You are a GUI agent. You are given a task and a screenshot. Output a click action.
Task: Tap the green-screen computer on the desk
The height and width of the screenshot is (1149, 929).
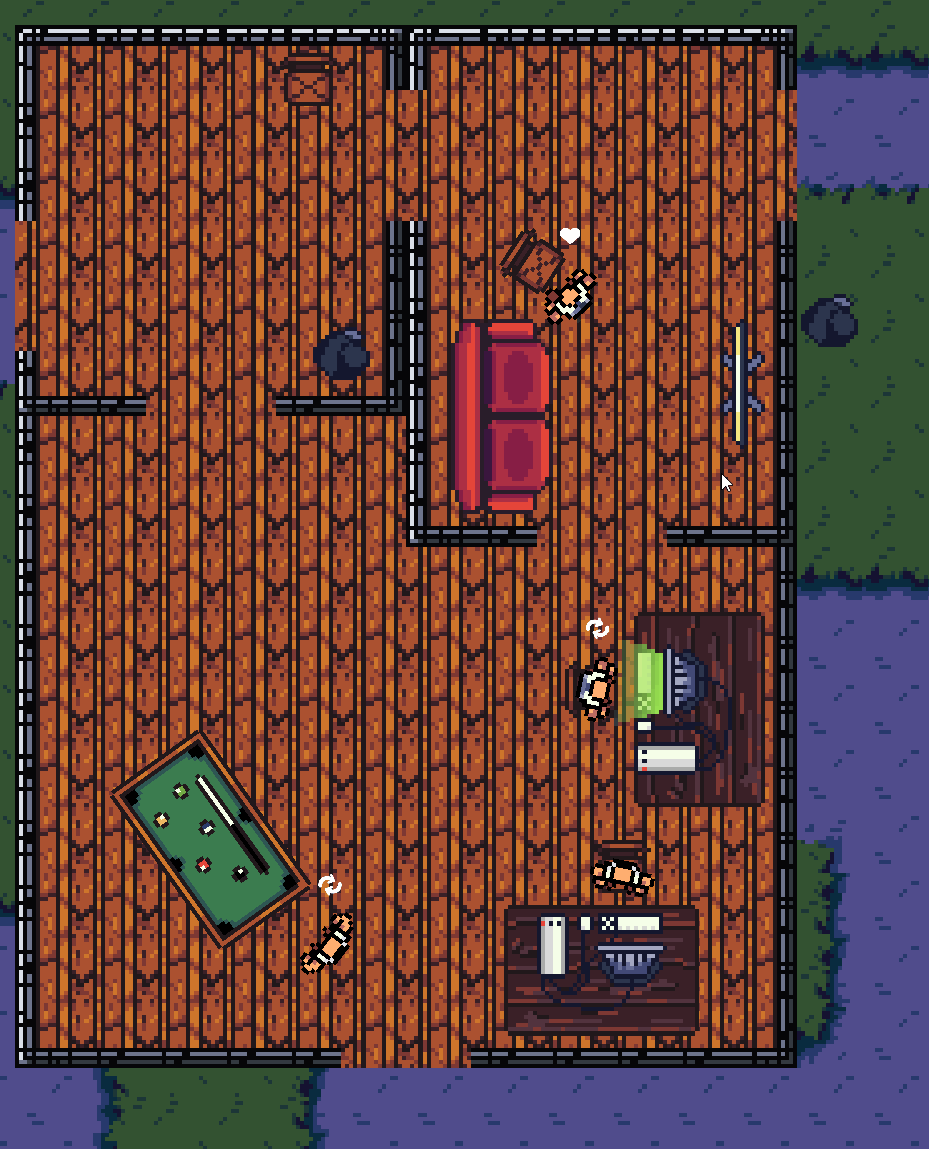[x=662, y=682]
